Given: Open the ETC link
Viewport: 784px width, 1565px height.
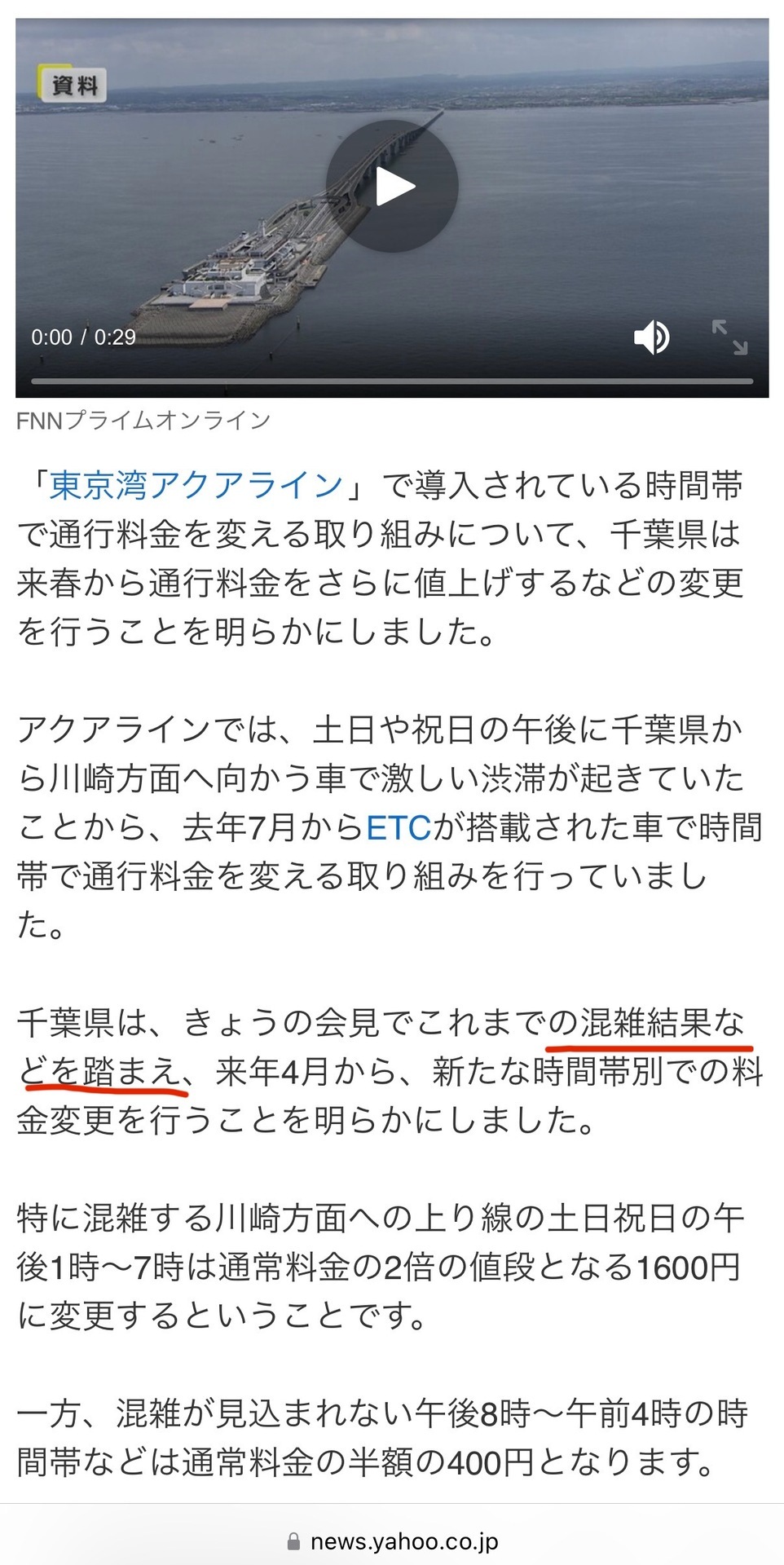Looking at the screenshot, I should click(398, 827).
